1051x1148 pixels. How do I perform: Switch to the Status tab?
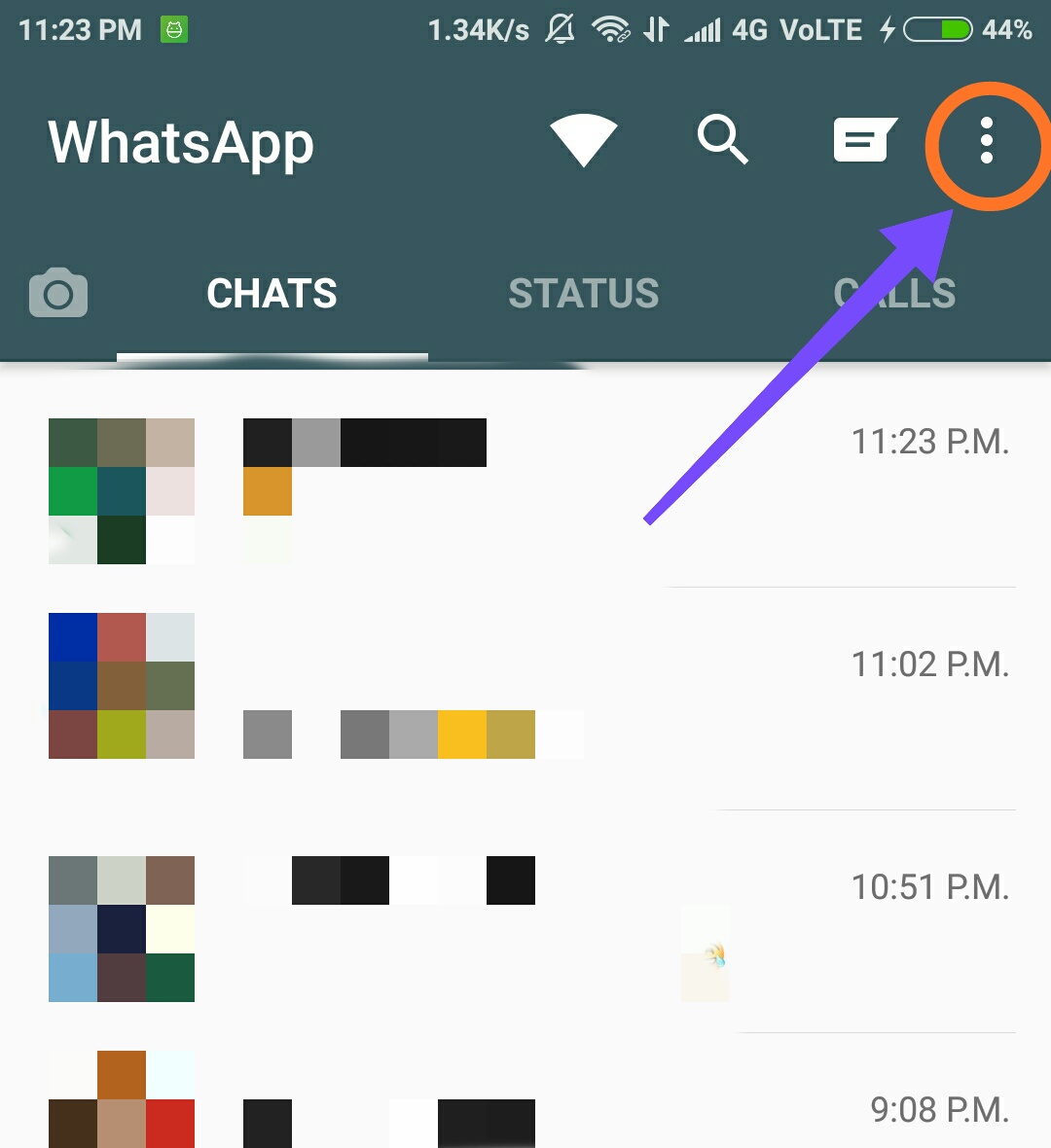(584, 293)
